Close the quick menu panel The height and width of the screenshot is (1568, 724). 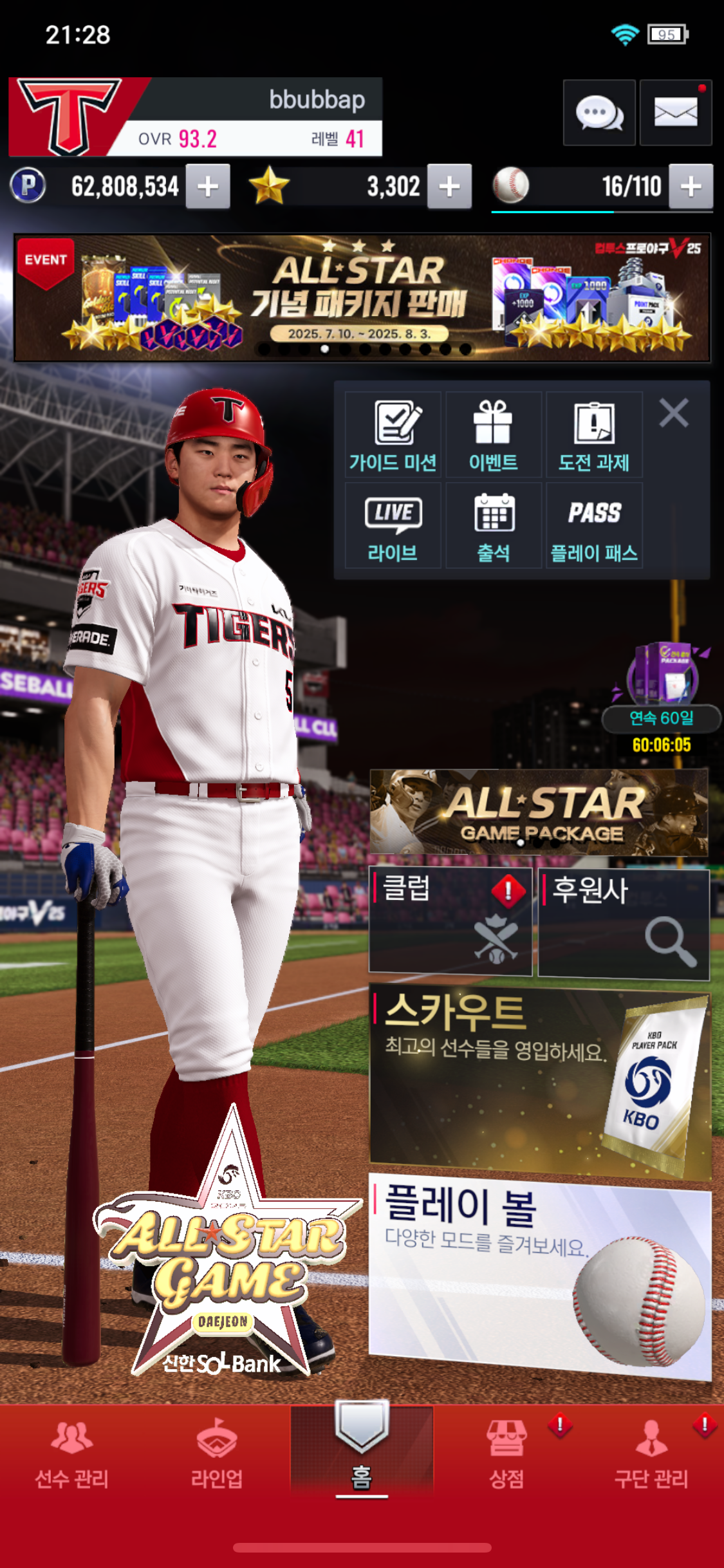coord(674,413)
